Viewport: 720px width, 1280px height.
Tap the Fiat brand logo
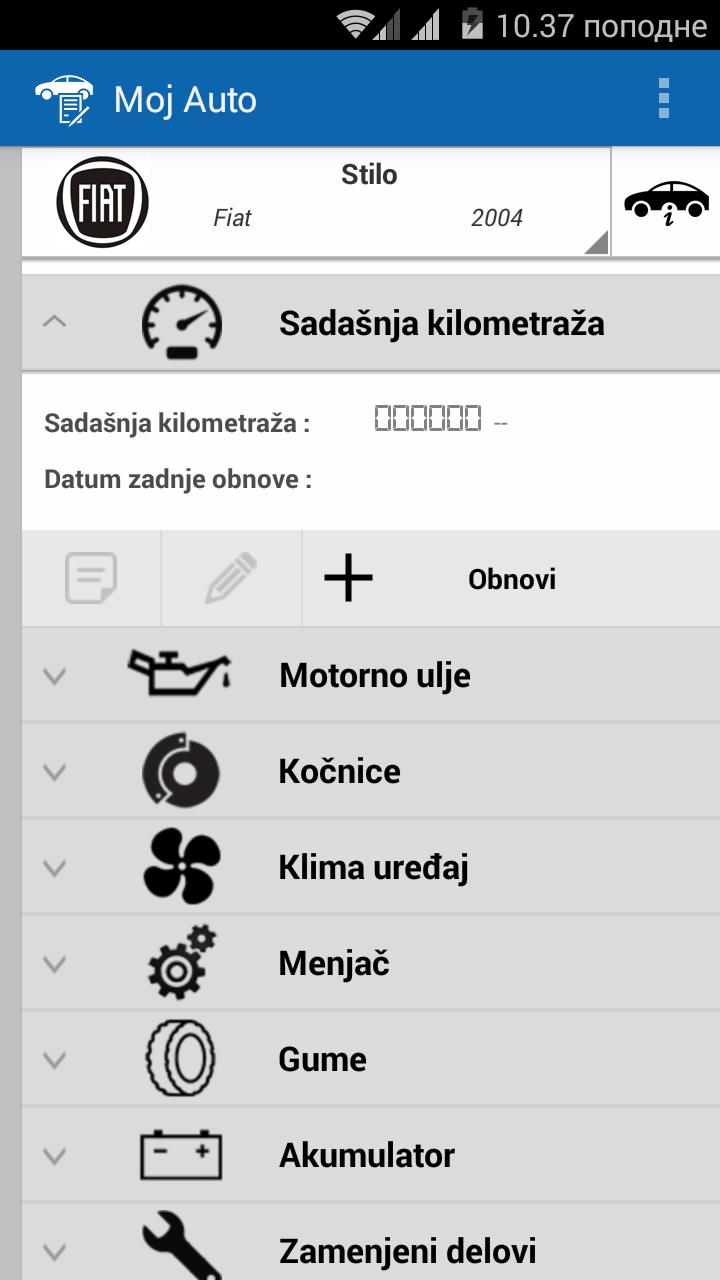(101, 199)
